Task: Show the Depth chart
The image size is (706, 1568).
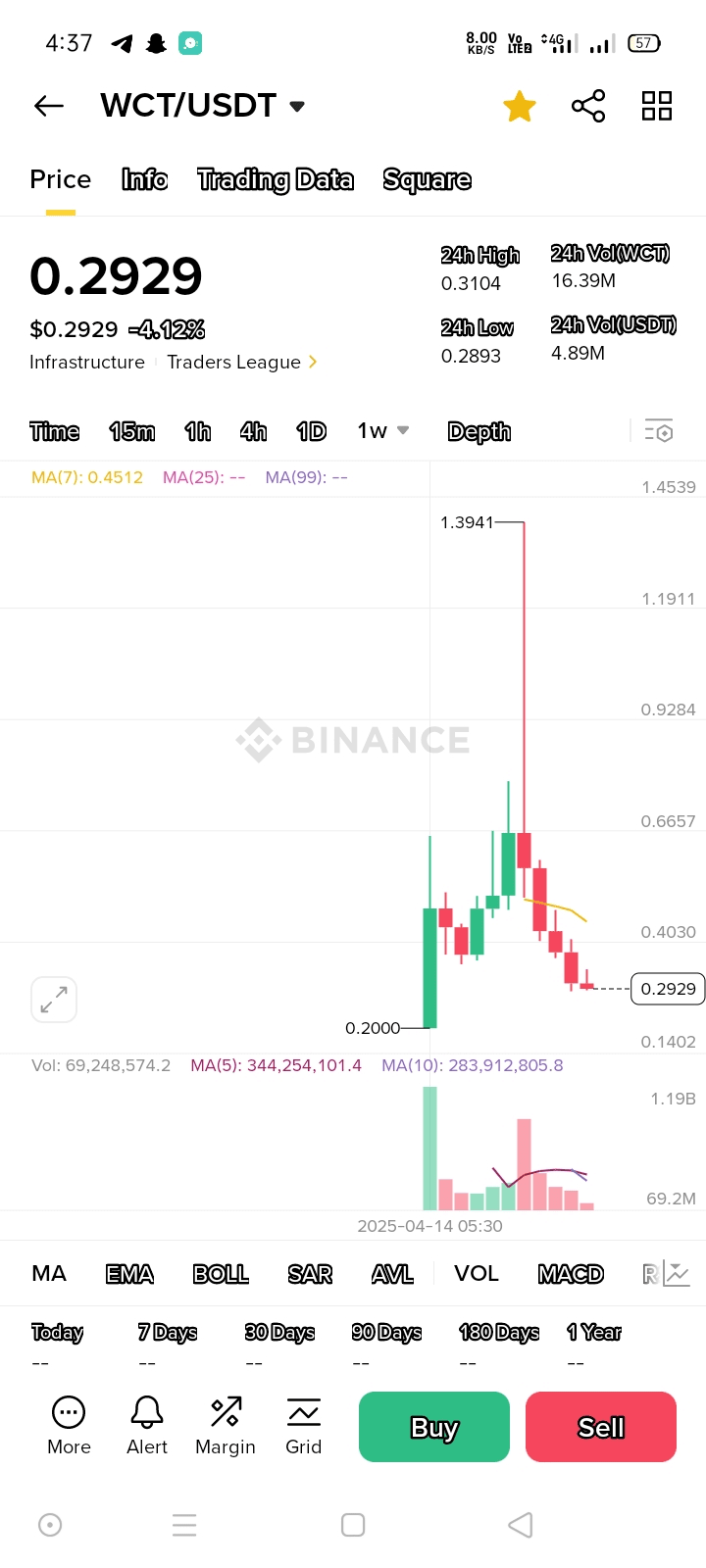Action: pos(479,431)
